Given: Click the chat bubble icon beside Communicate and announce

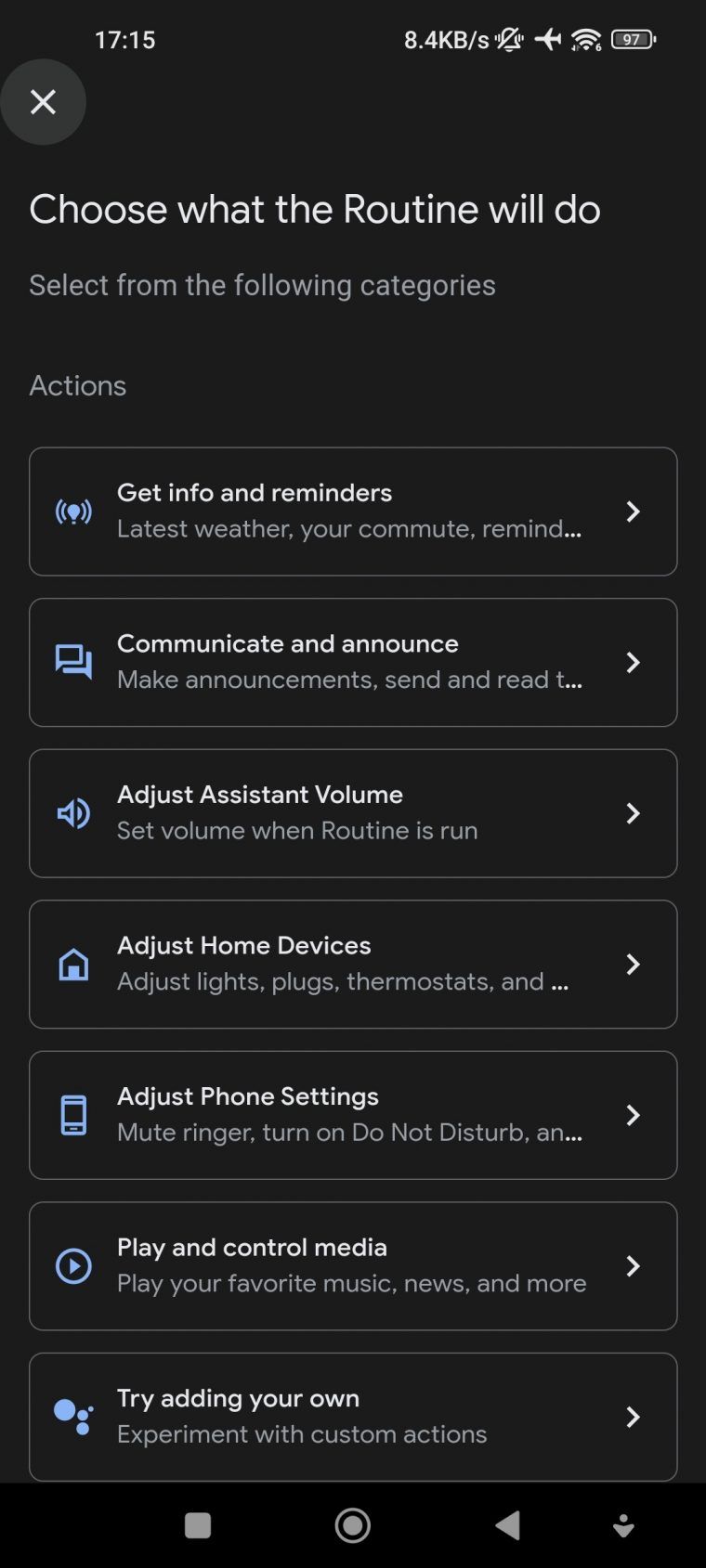Looking at the screenshot, I should [x=73, y=662].
